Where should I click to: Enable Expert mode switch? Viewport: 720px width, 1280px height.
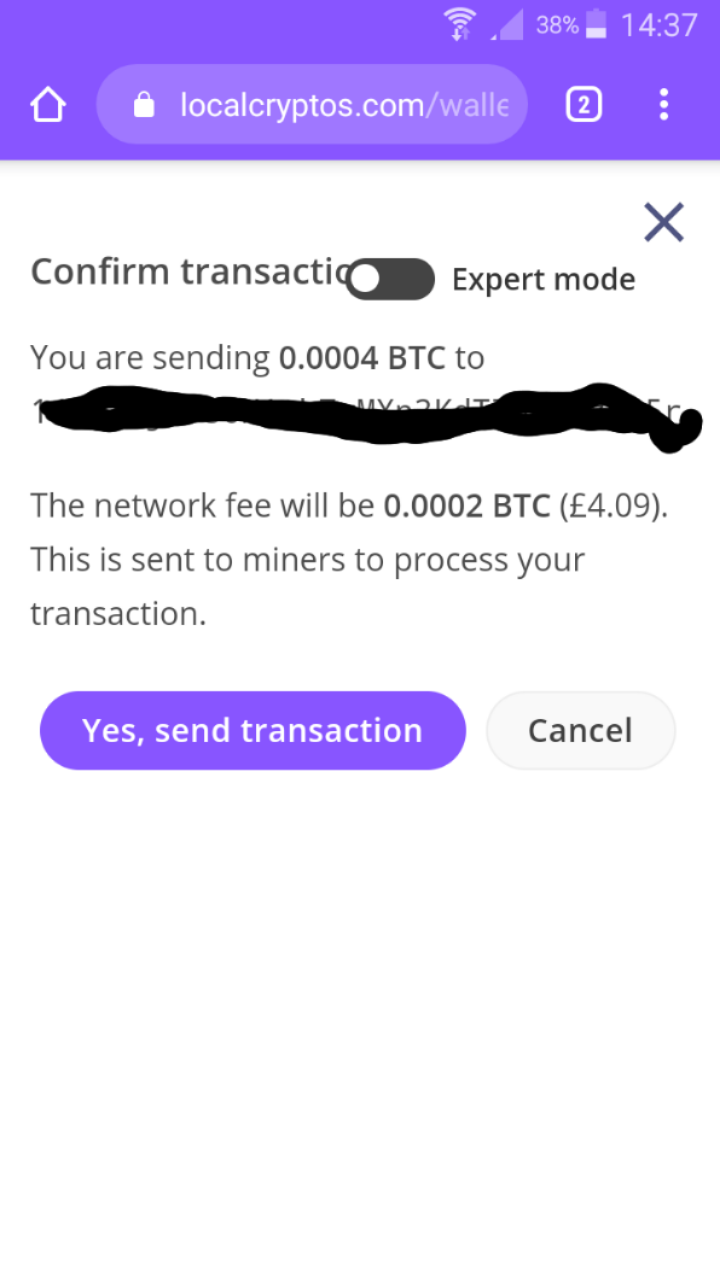pyautogui.click(x=391, y=279)
